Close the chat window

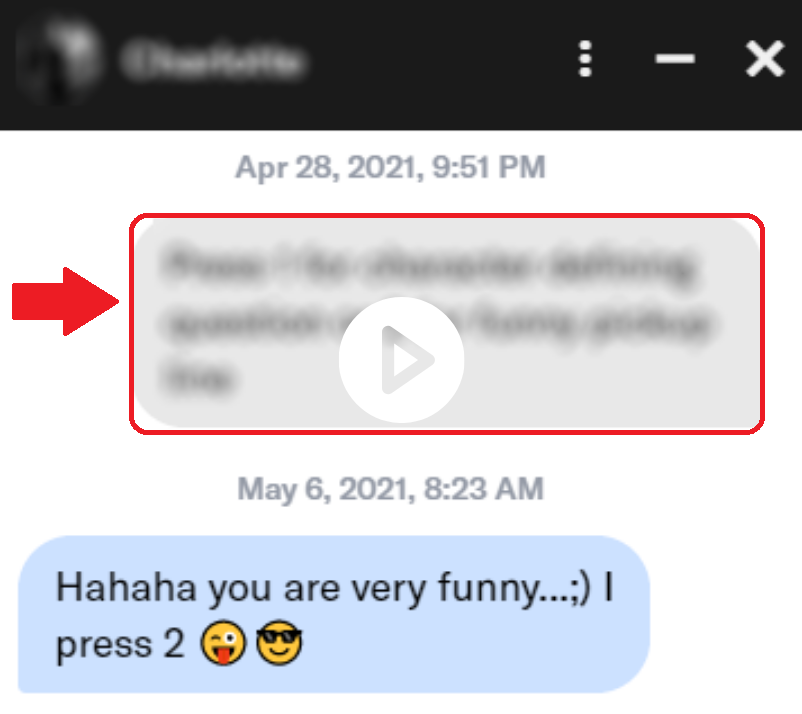point(765,60)
